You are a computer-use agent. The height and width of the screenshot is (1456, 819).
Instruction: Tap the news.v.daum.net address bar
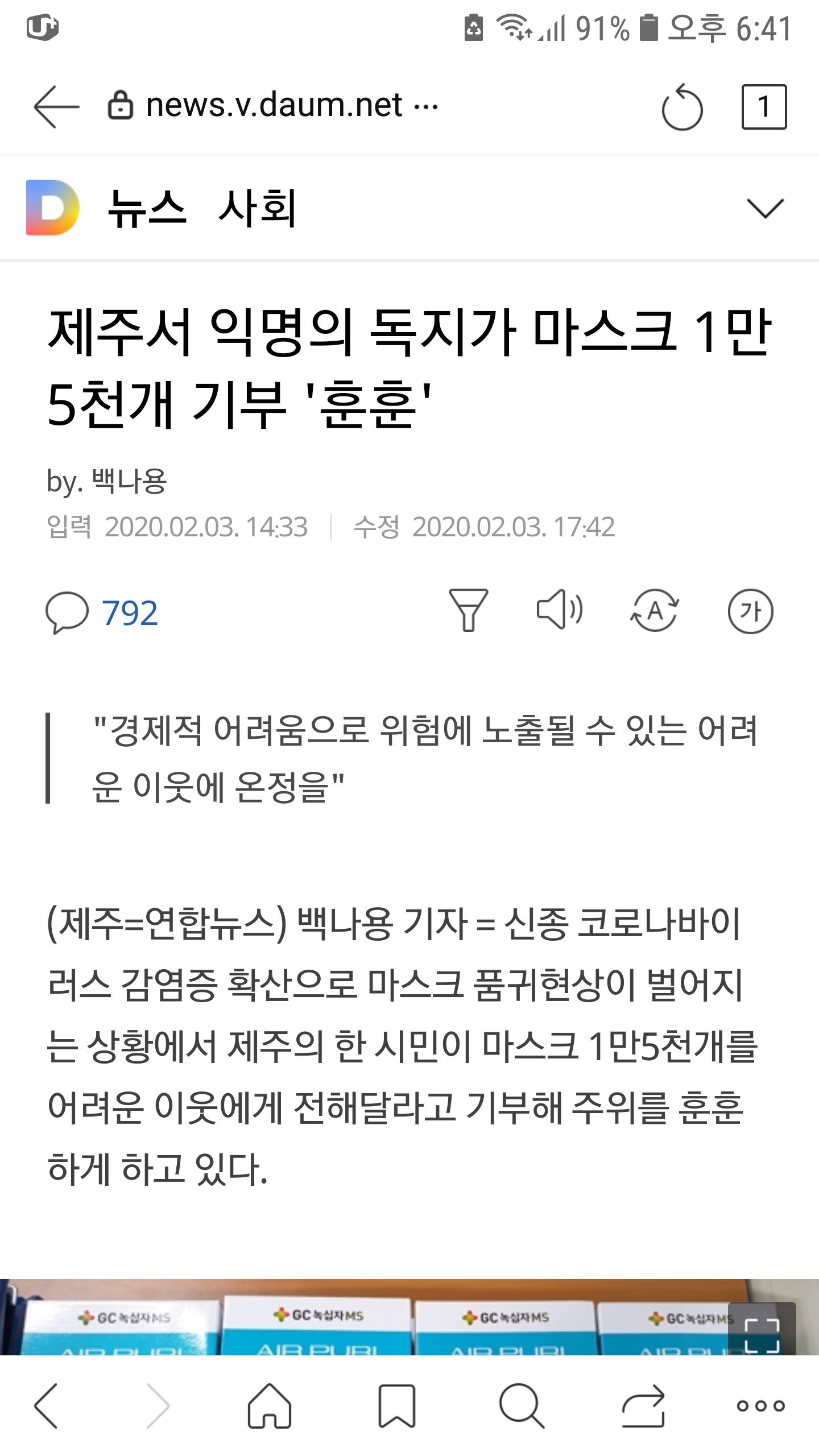pyautogui.click(x=273, y=106)
